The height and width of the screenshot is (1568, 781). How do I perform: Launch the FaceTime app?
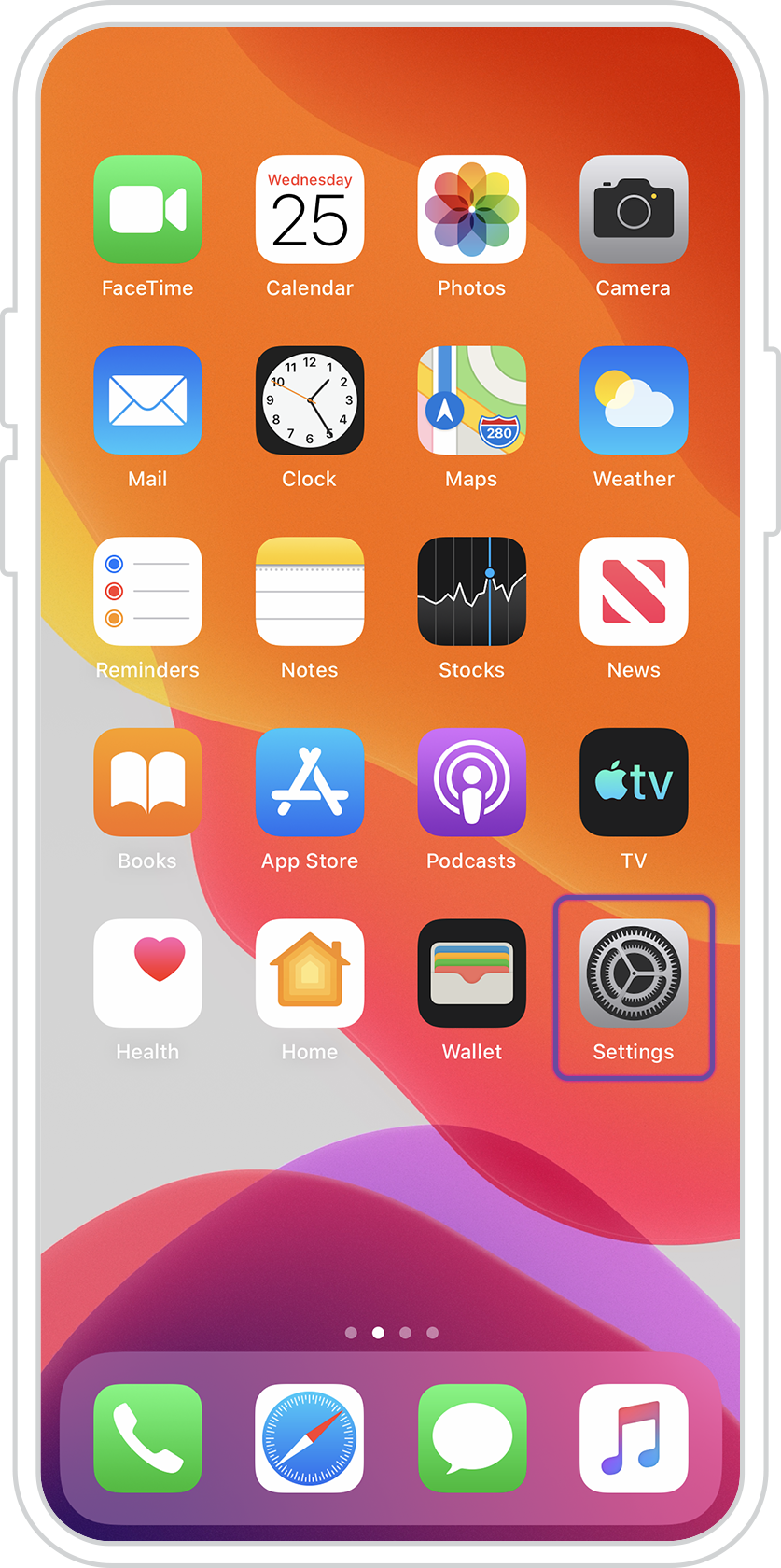(x=147, y=209)
